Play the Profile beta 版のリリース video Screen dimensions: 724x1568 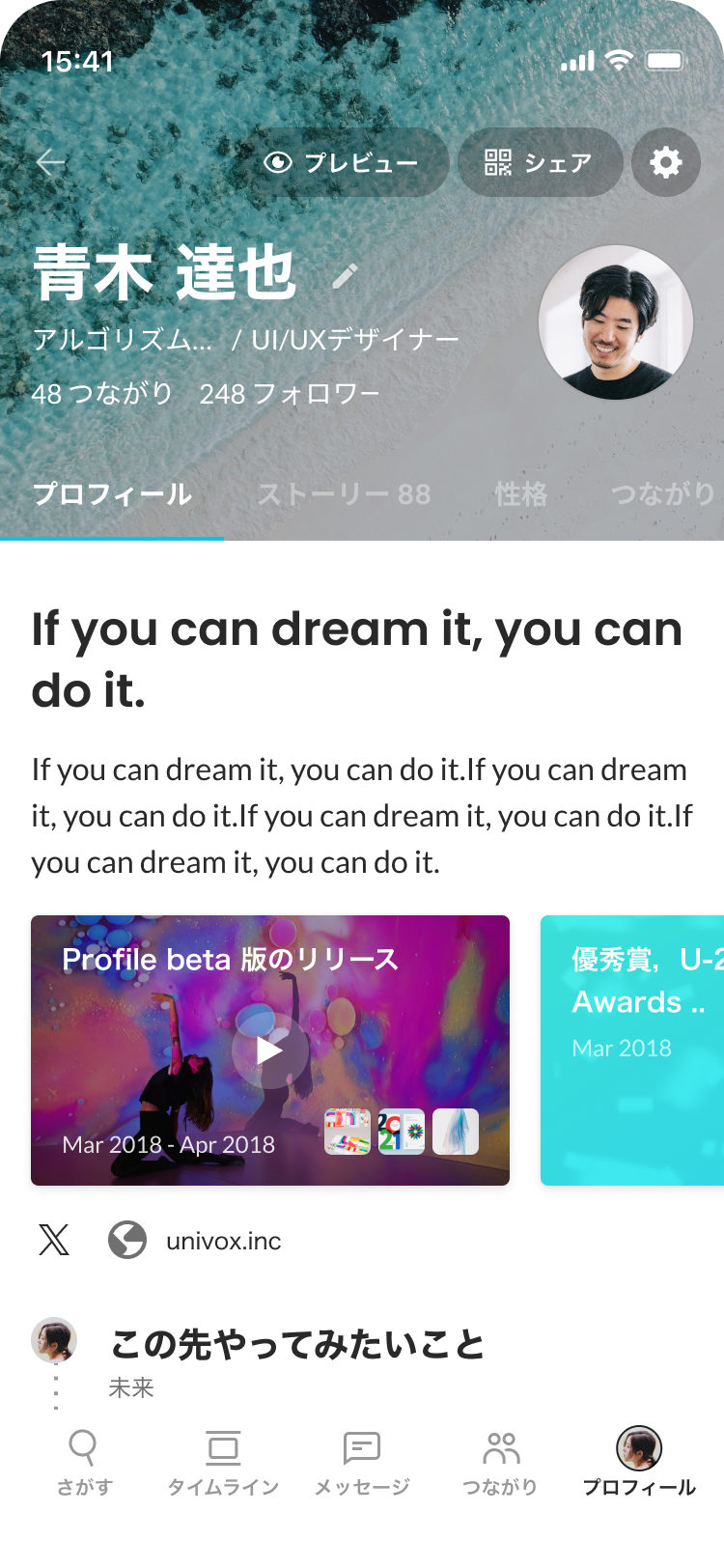click(x=269, y=1050)
